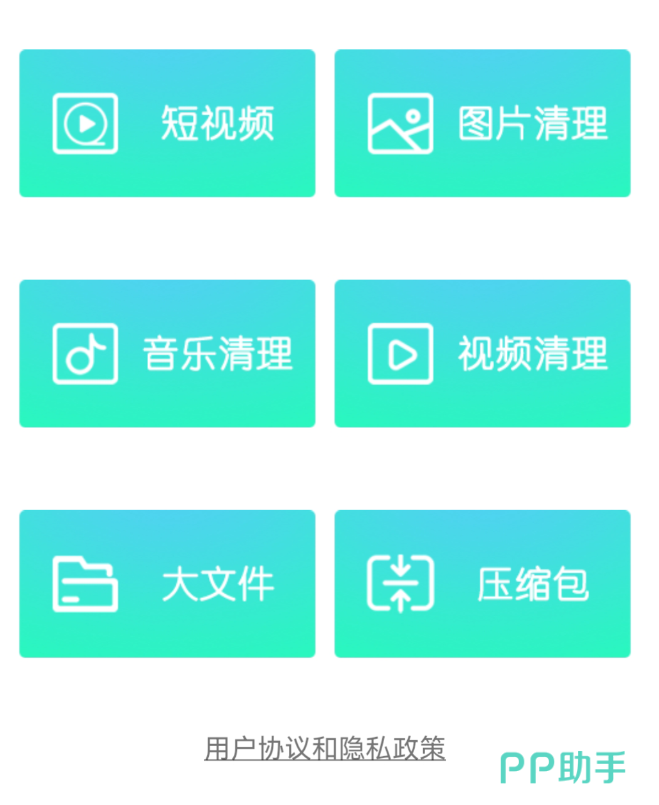
Task: Tap the 压缩包 button
Action: click(482, 583)
